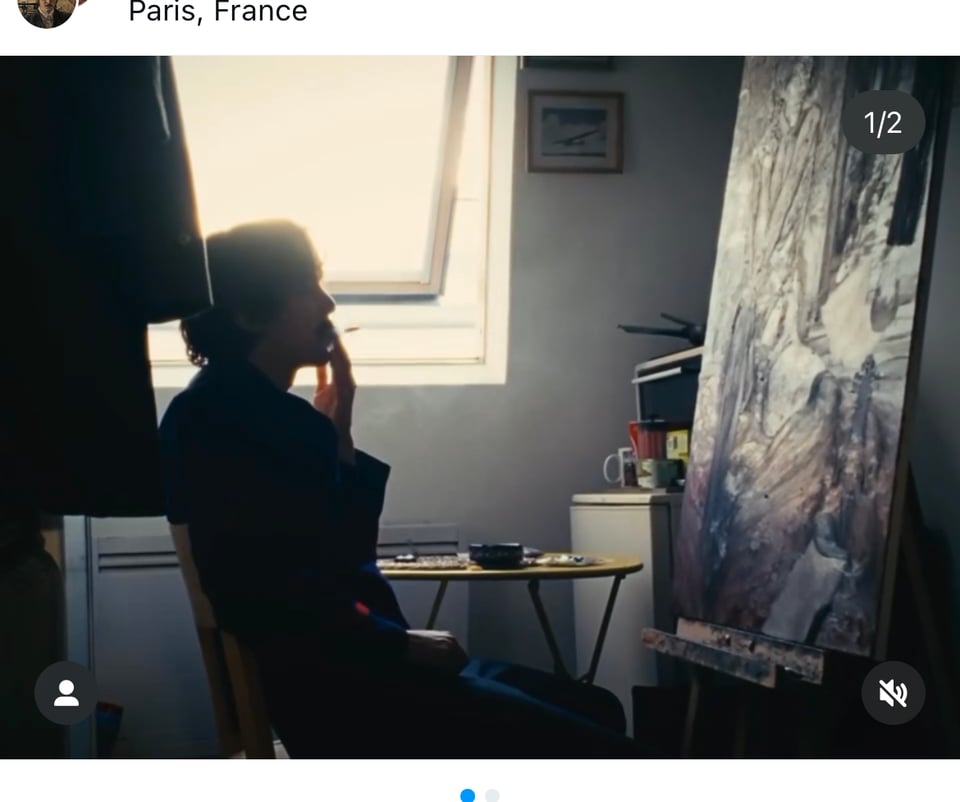Unmute the video sound
This screenshot has height=802, width=960.
click(893, 693)
